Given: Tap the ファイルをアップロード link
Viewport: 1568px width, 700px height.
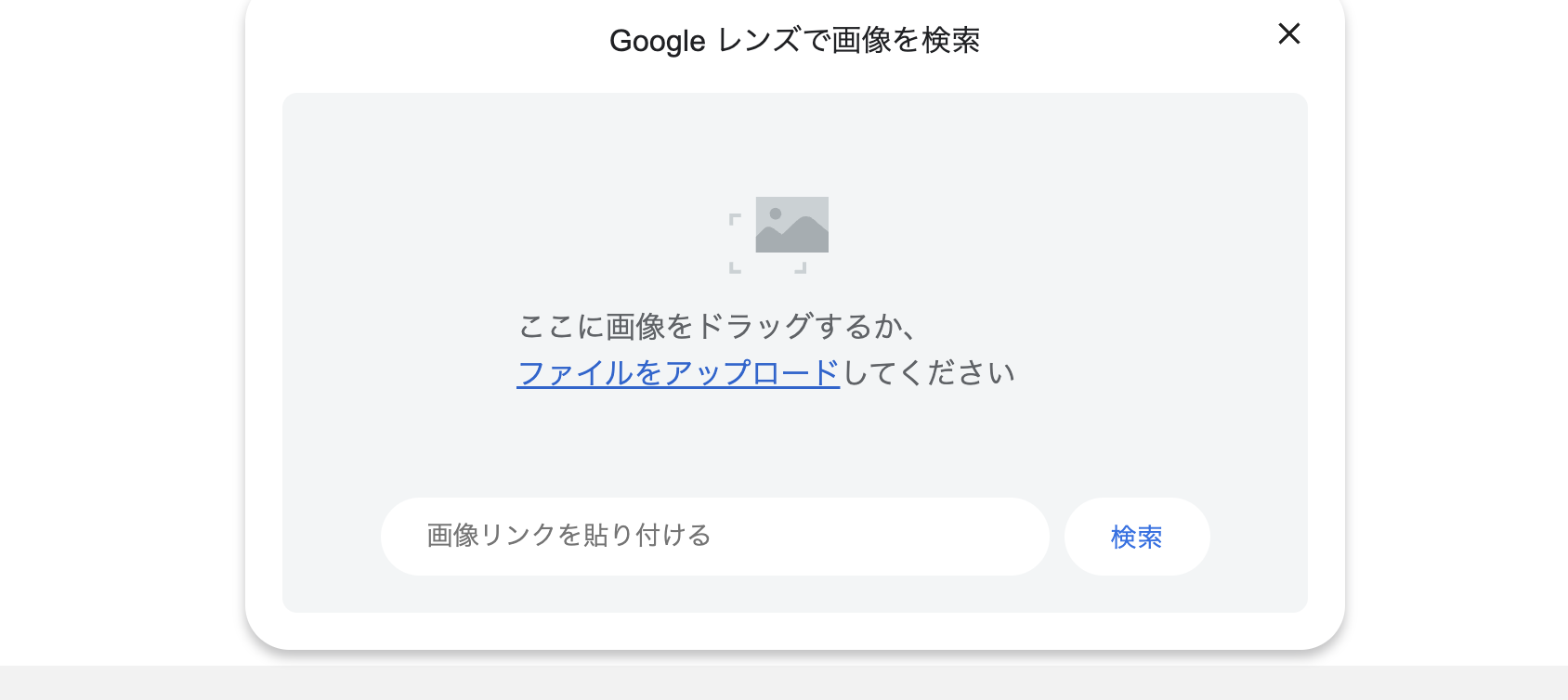Looking at the screenshot, I should click(678, 373).
